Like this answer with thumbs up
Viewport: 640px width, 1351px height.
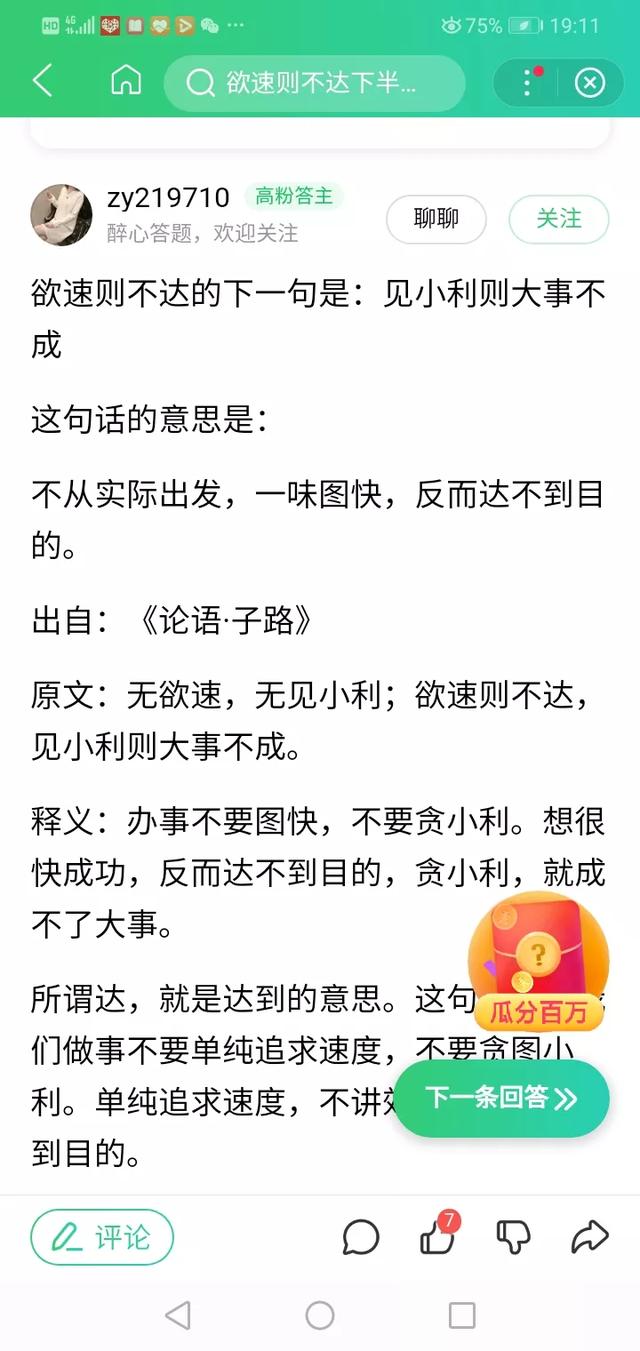pos(437,1238)
